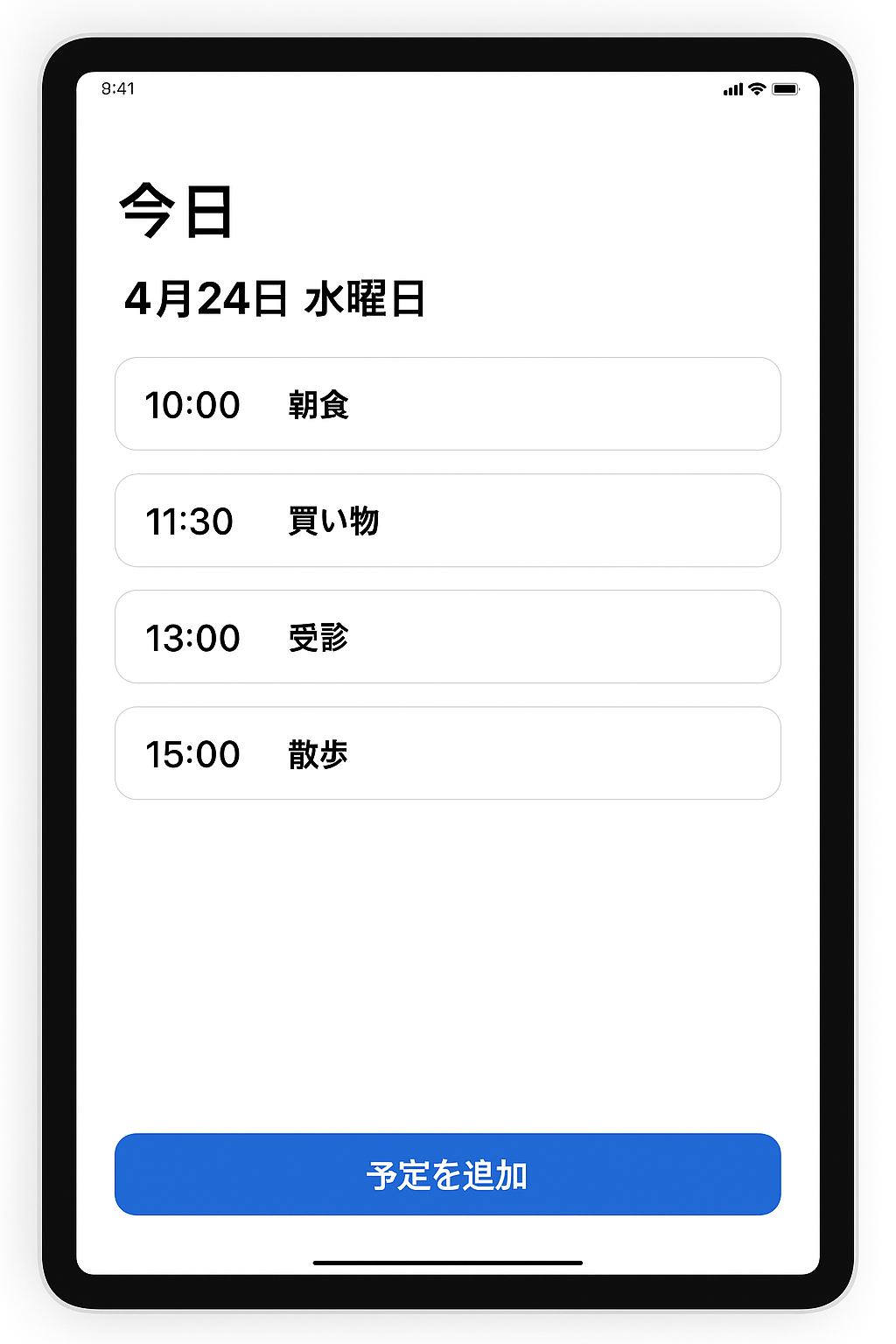The width and height of the screenshot is (896, 1344).
Task: Tap the time 11:30 on the shopping card
Action: tap(190, 521)
